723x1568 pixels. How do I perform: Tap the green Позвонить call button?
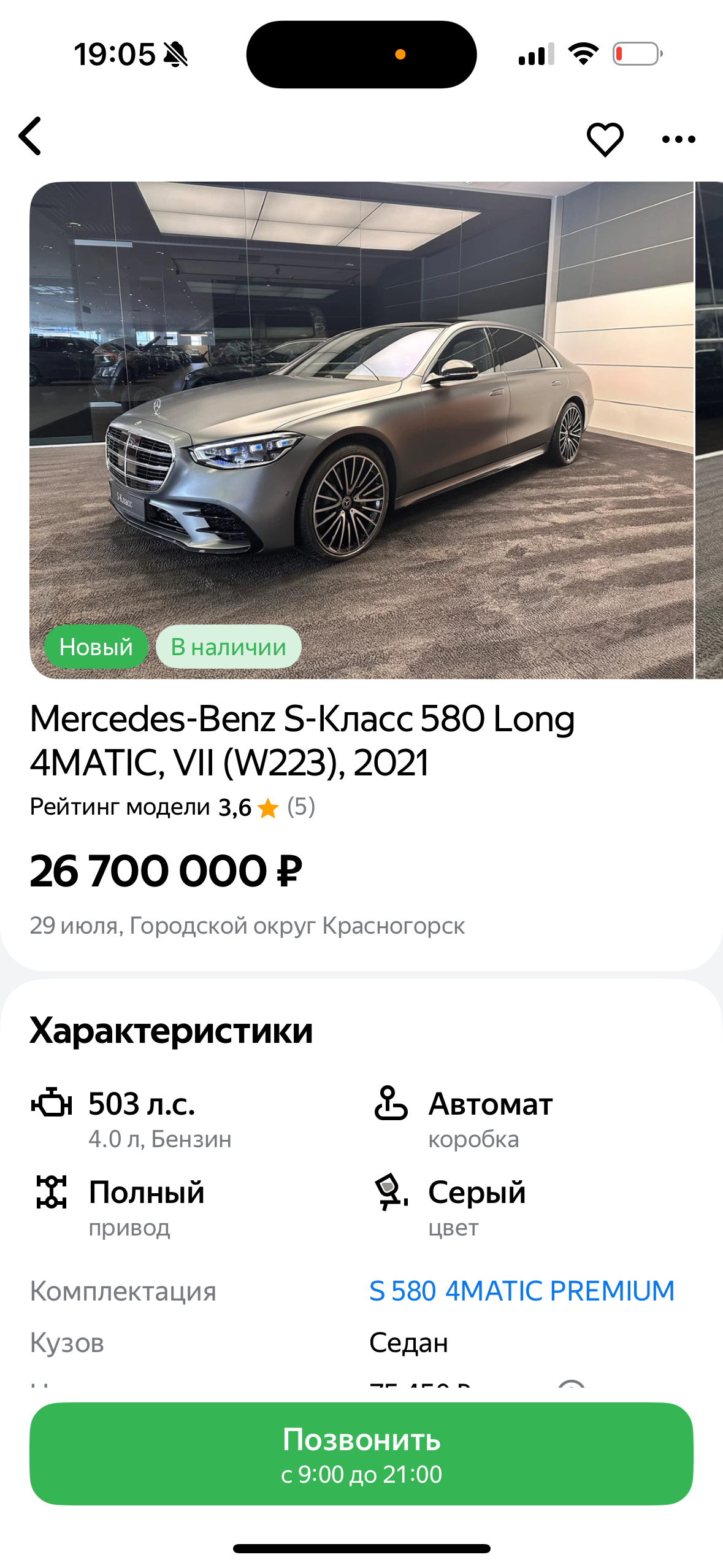point(361,1453)
